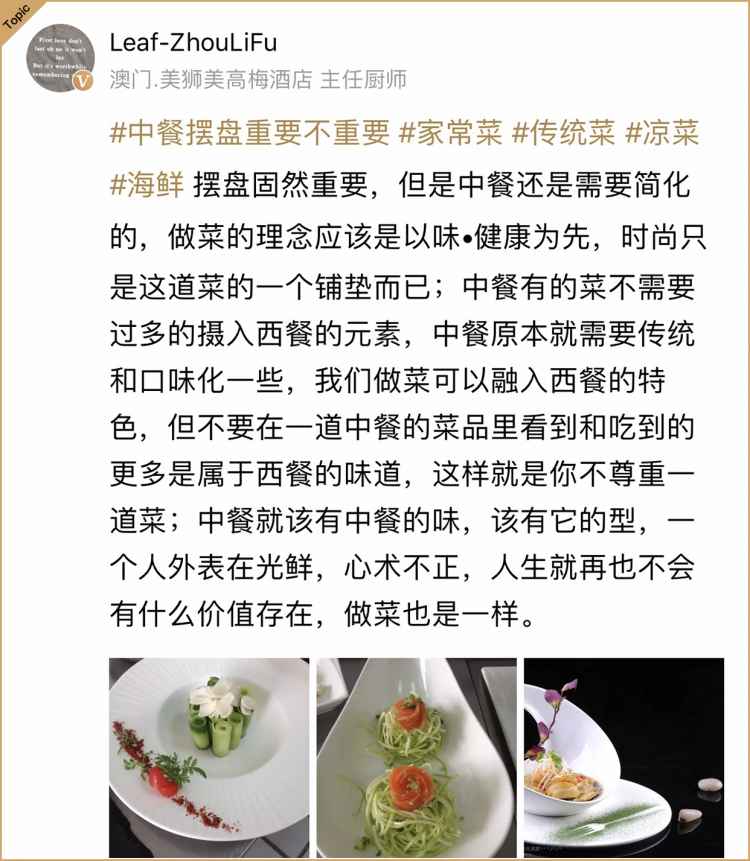Open Leaf-ZhouLiFu's profile avatar
Screen dimensions: 750x861
tap(59, 58)
